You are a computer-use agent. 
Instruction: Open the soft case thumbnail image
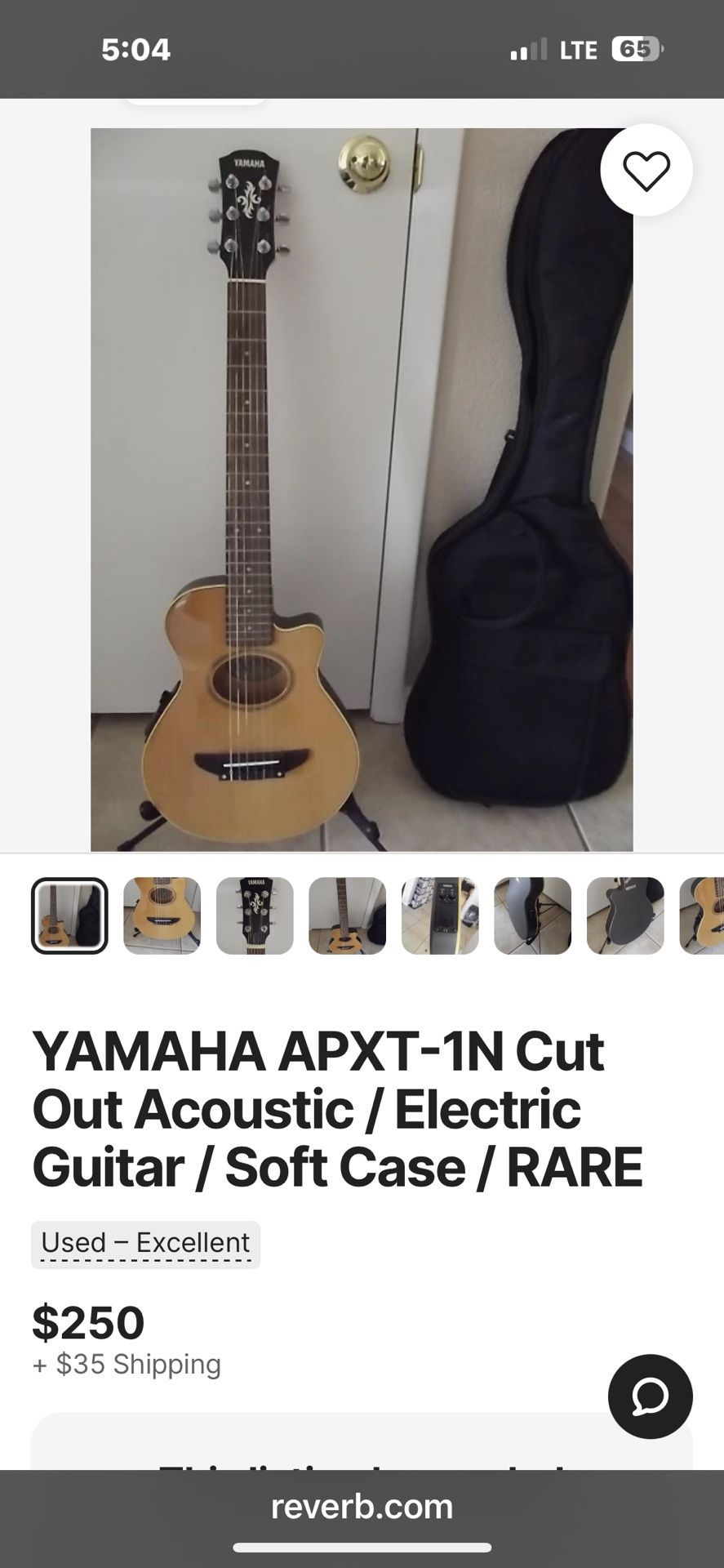click(532, 915)
